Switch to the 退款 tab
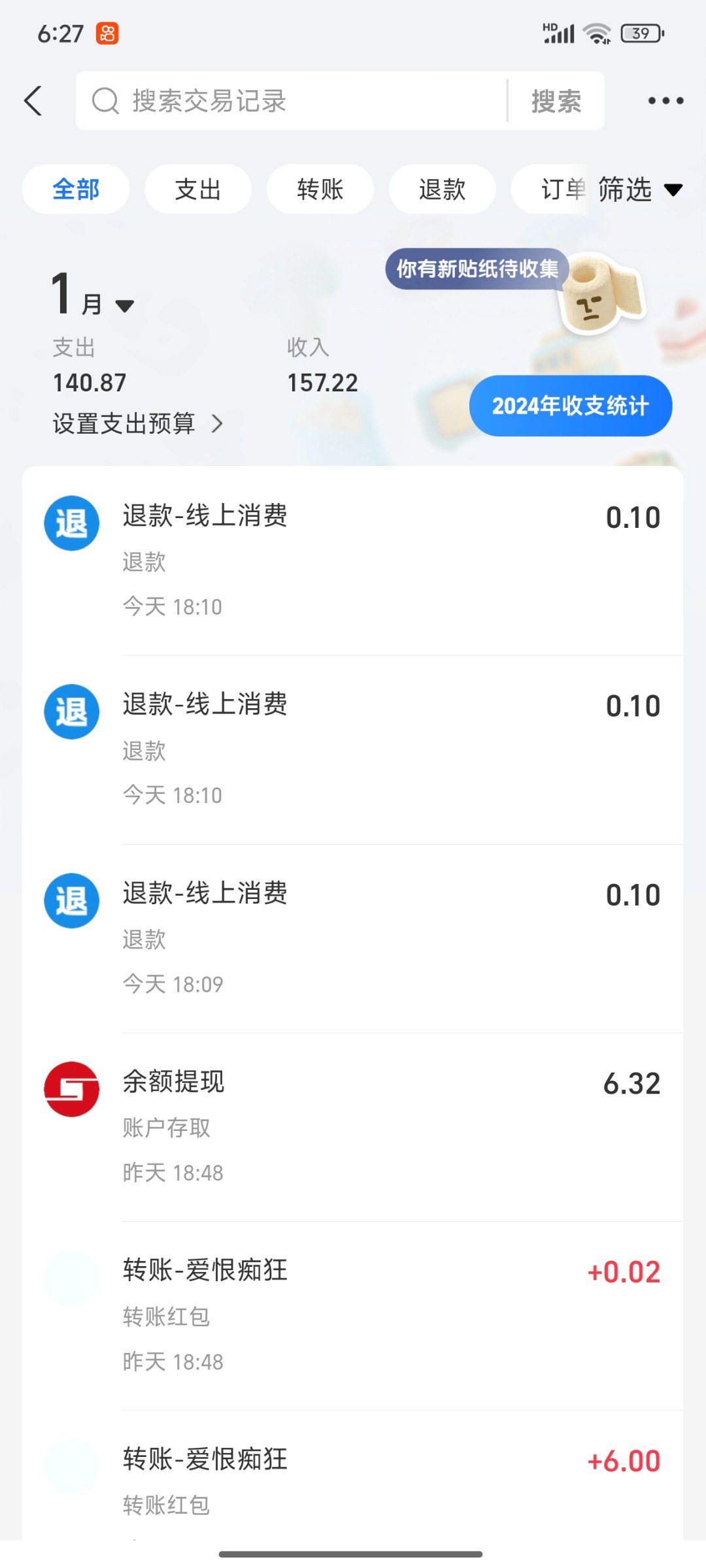Viewport: 706px width, 1568px height. click(x=443, y=189)
